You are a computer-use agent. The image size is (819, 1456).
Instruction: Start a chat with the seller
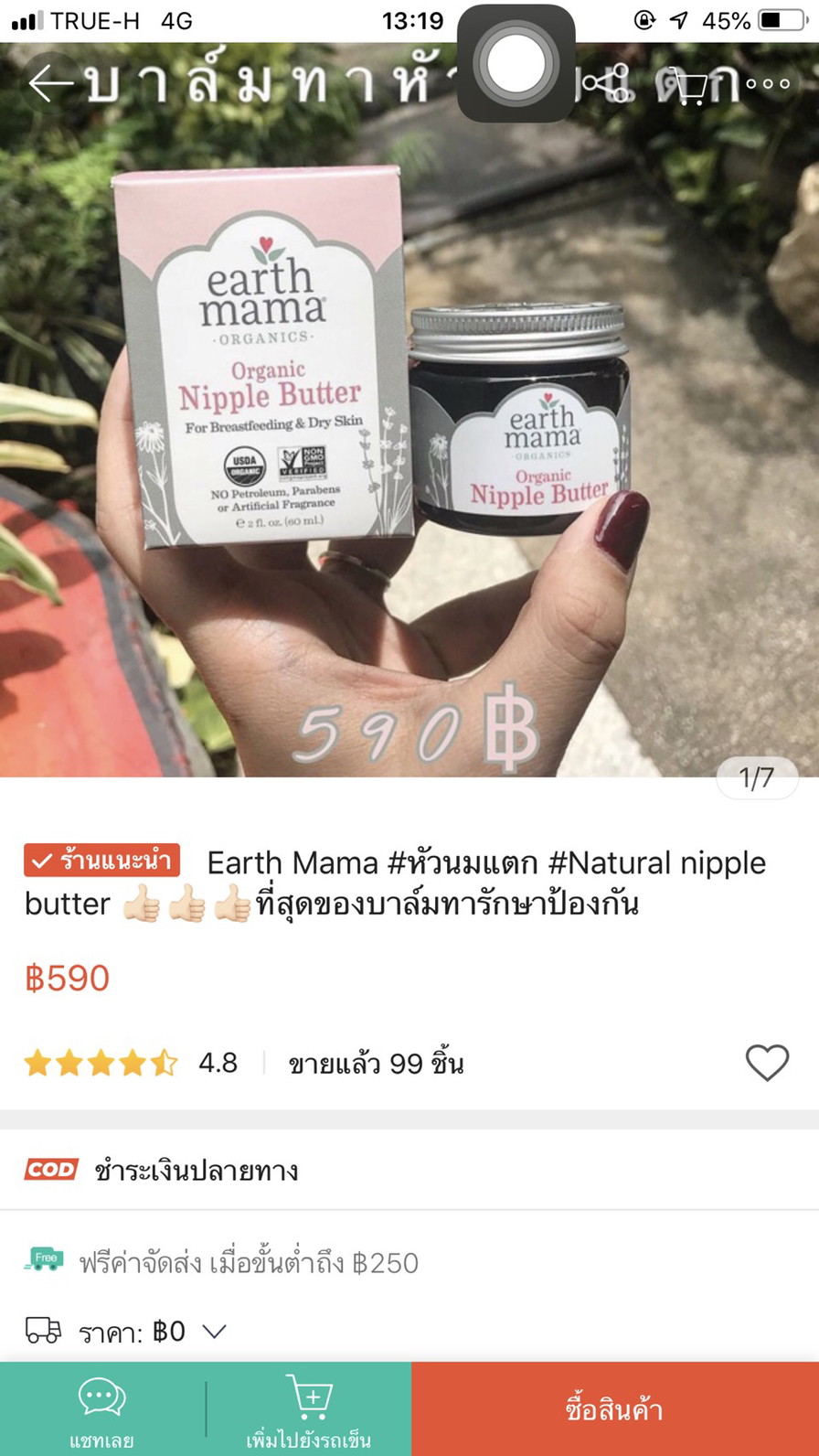point(102,1408)
